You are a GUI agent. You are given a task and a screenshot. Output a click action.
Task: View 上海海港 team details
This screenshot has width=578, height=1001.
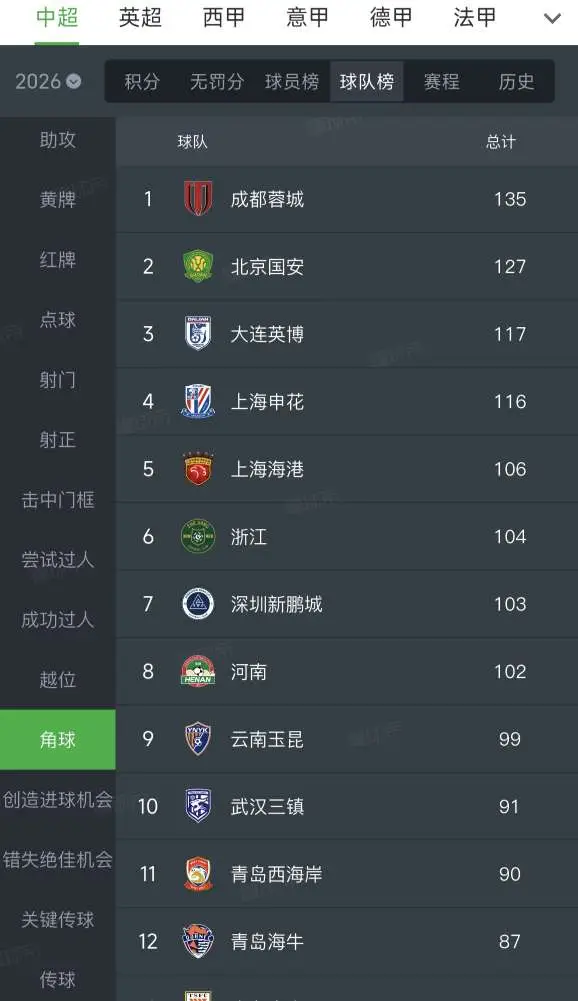pyautogui.click(x=347, y=469)
